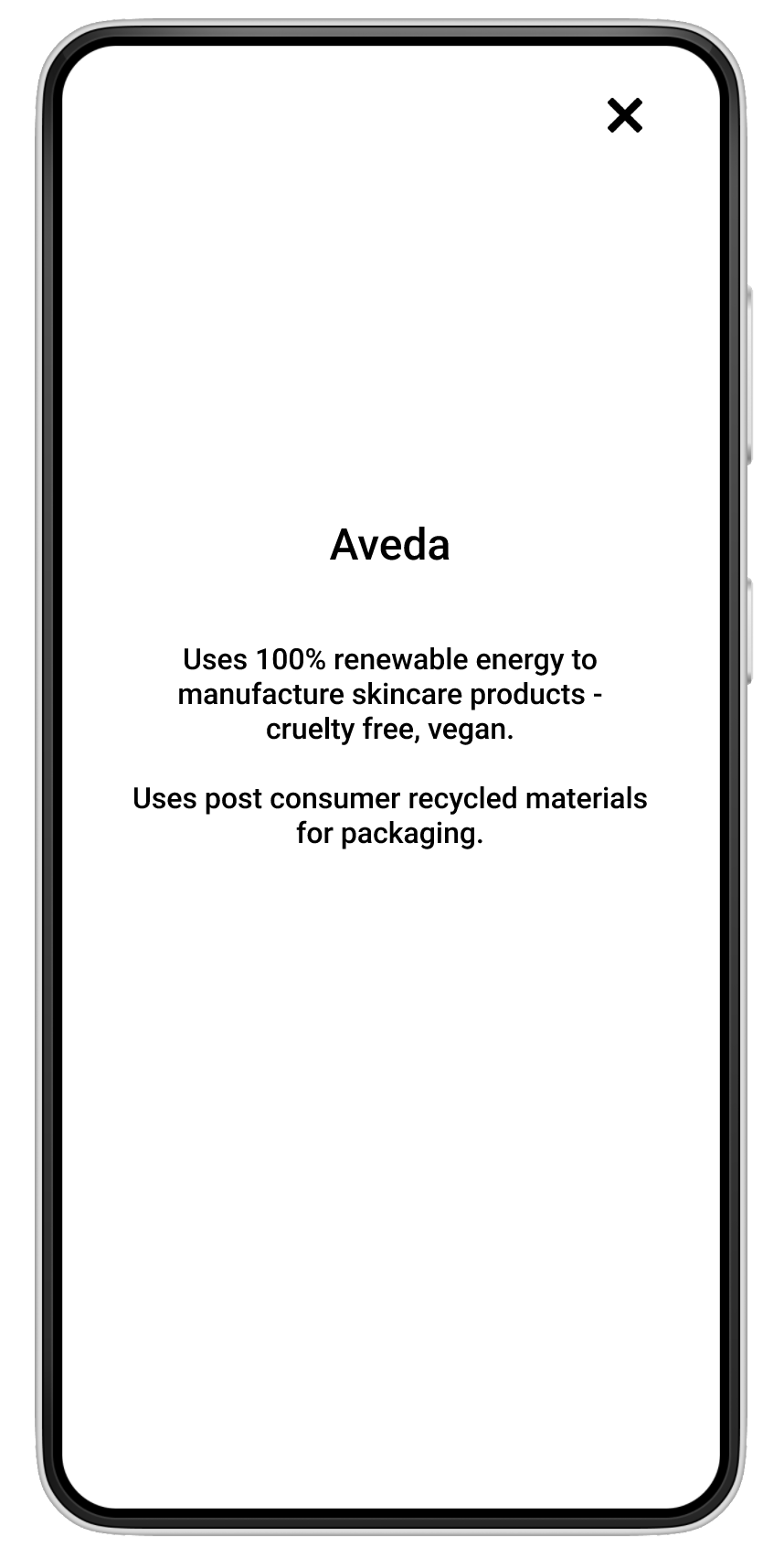Close the Aveda info screen

625,115
